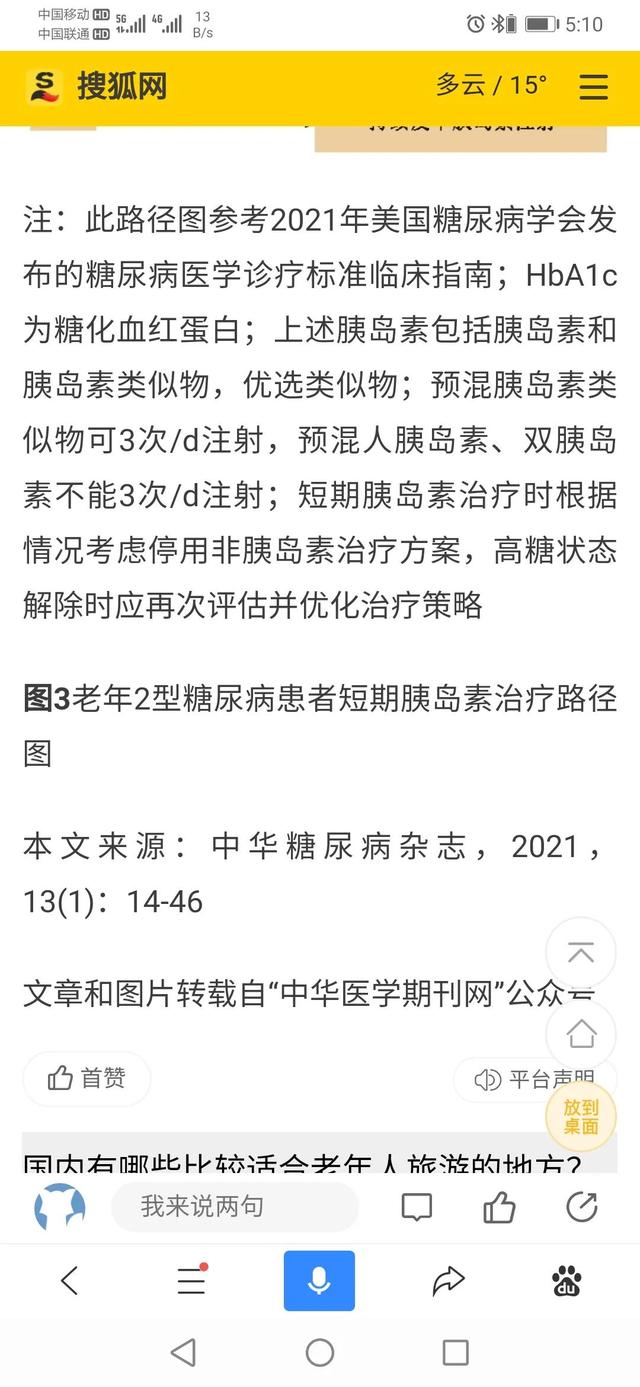This screenshot has width=640, height=1387.
Task: Start voice search with the microphone button
Action: [x=319, y=1280]
